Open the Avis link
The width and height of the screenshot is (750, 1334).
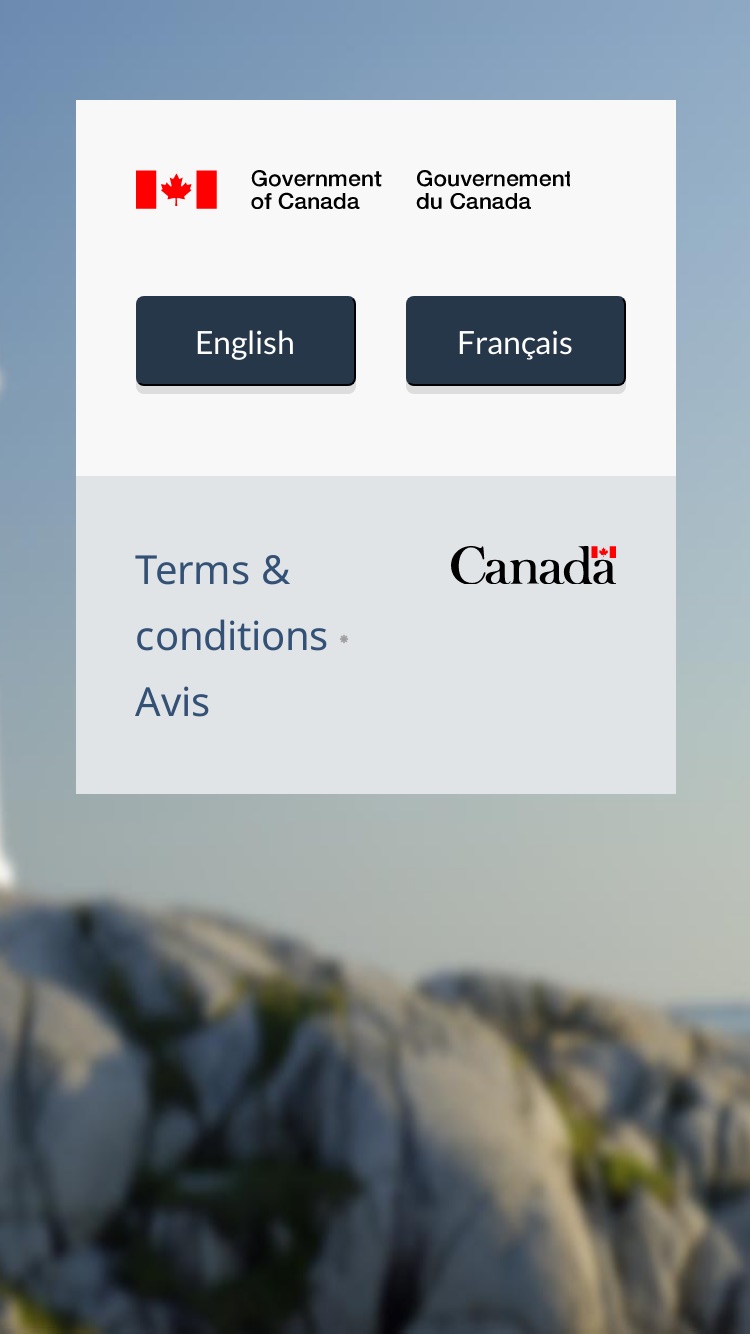(172, 702)
